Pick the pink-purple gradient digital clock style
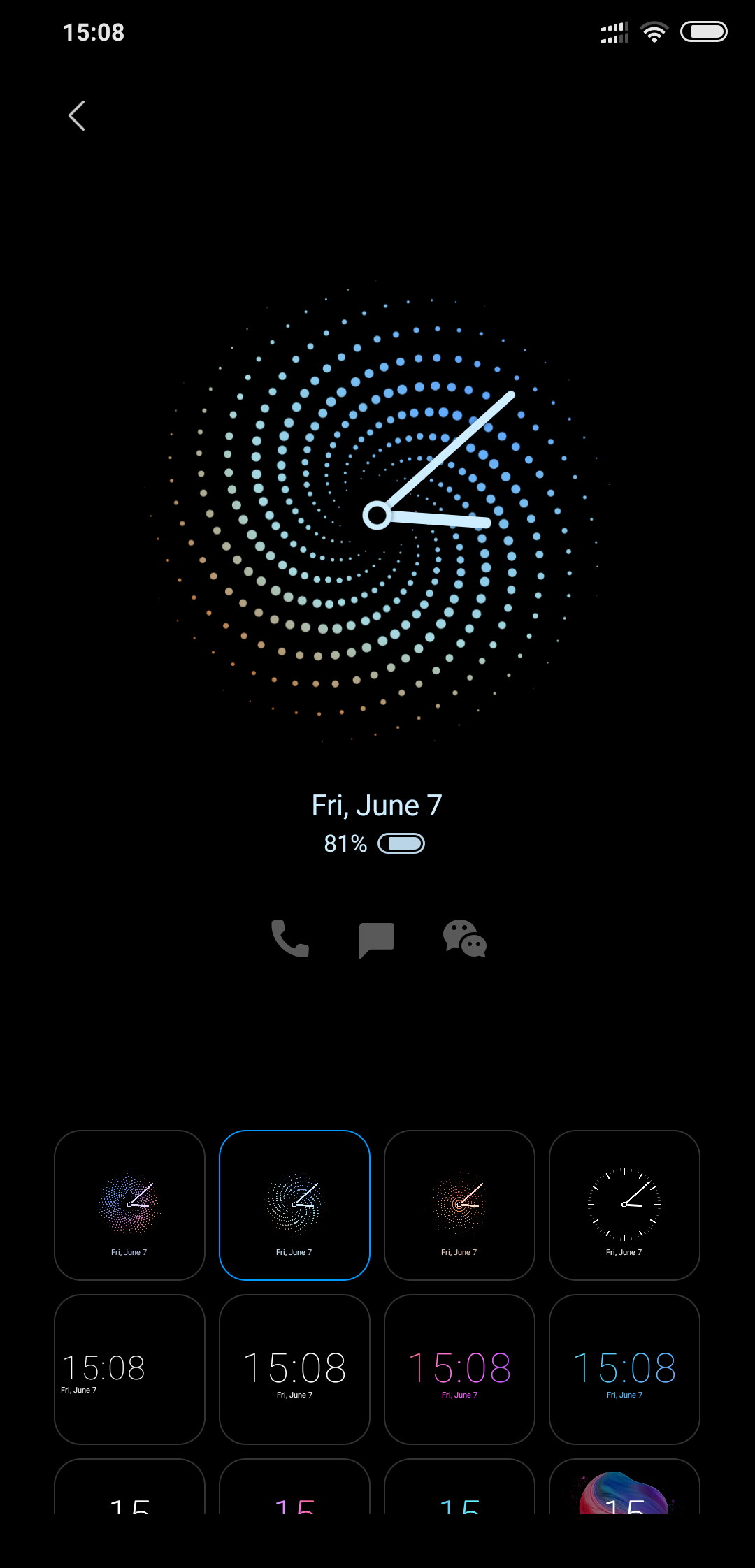 (x=459, y=1370)
